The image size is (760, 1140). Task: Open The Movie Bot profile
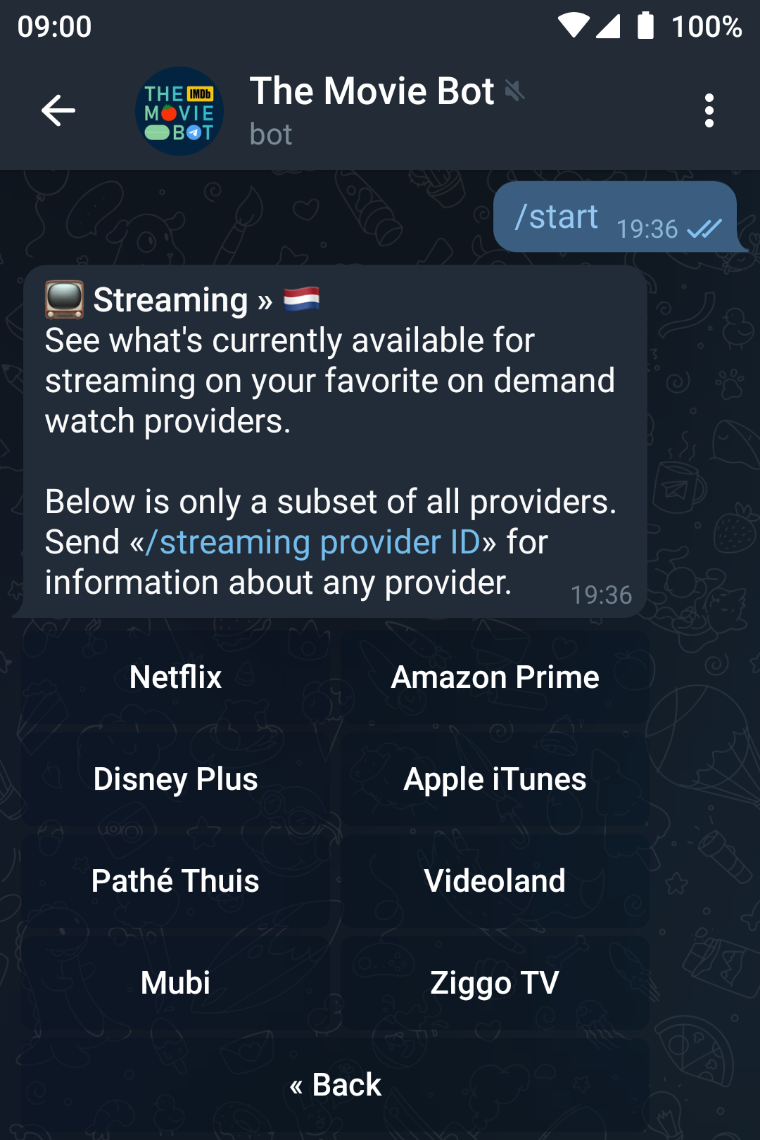(x=372, y=110)
